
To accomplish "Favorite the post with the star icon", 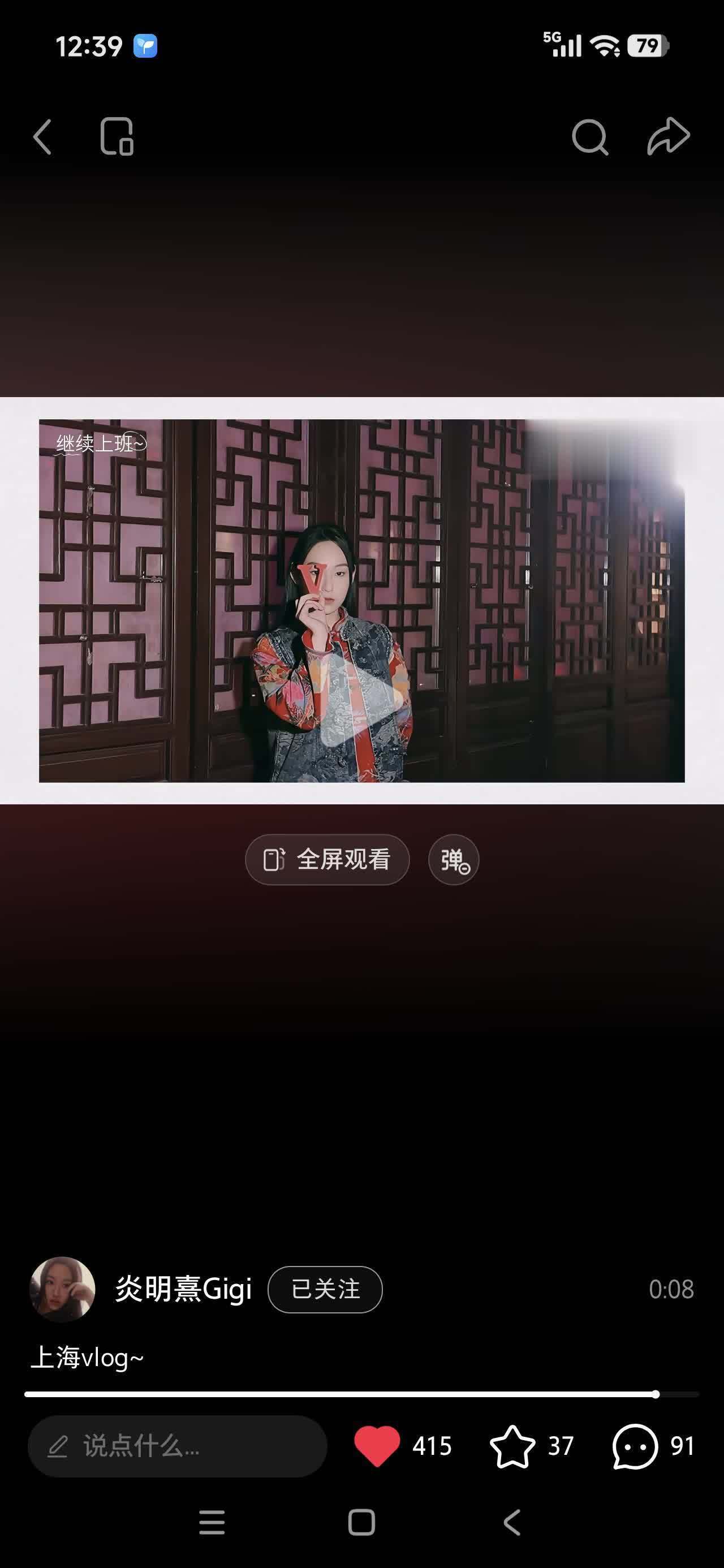I will tap(512, 1446).
